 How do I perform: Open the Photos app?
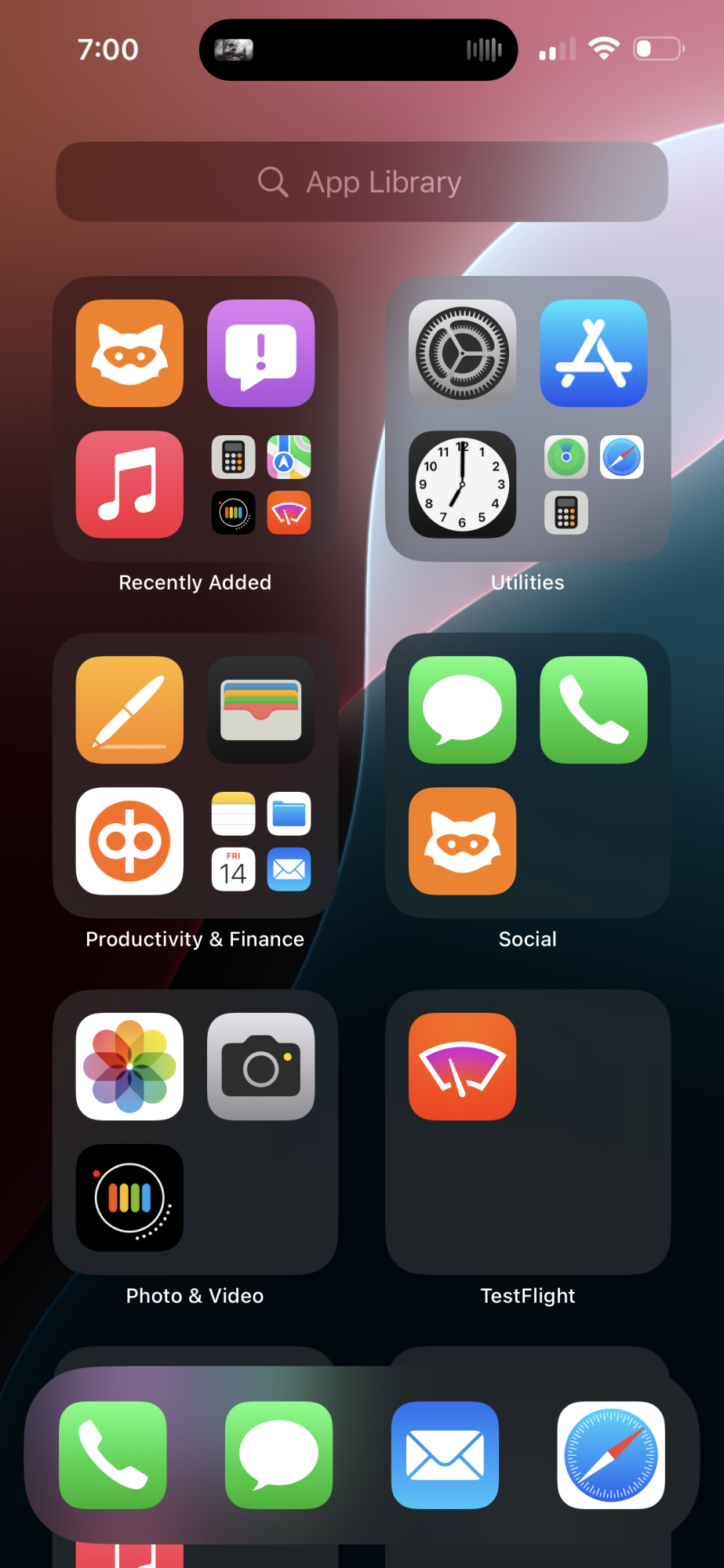129,1066
